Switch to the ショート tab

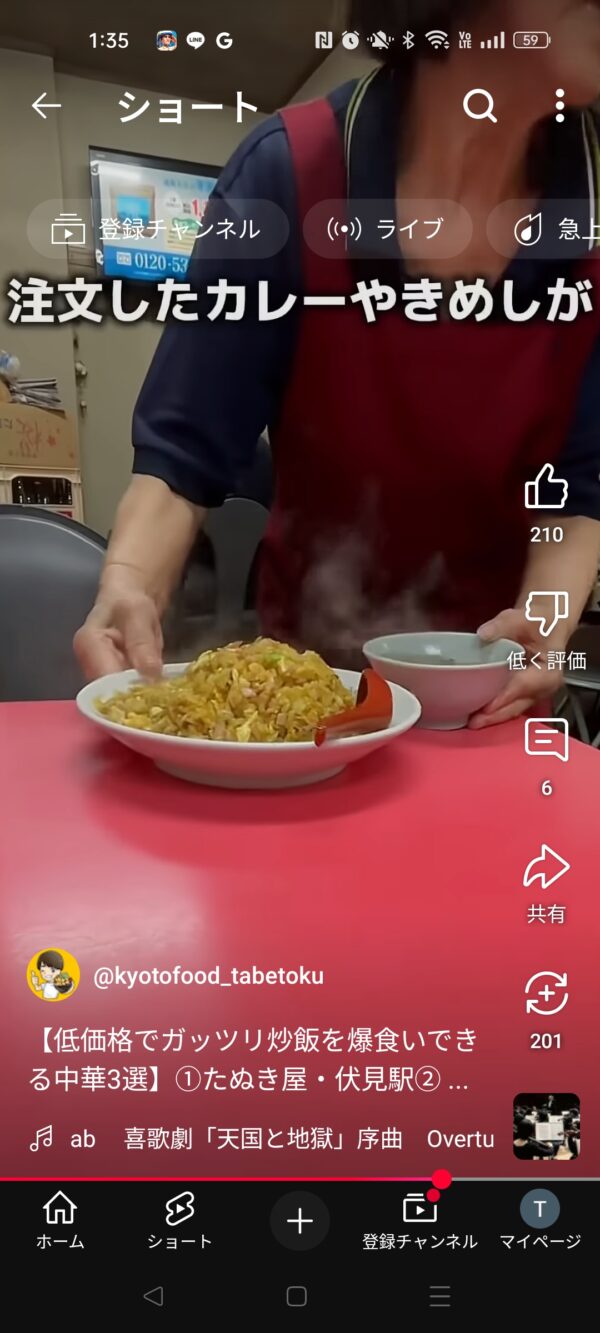(x=180, y=1221)
